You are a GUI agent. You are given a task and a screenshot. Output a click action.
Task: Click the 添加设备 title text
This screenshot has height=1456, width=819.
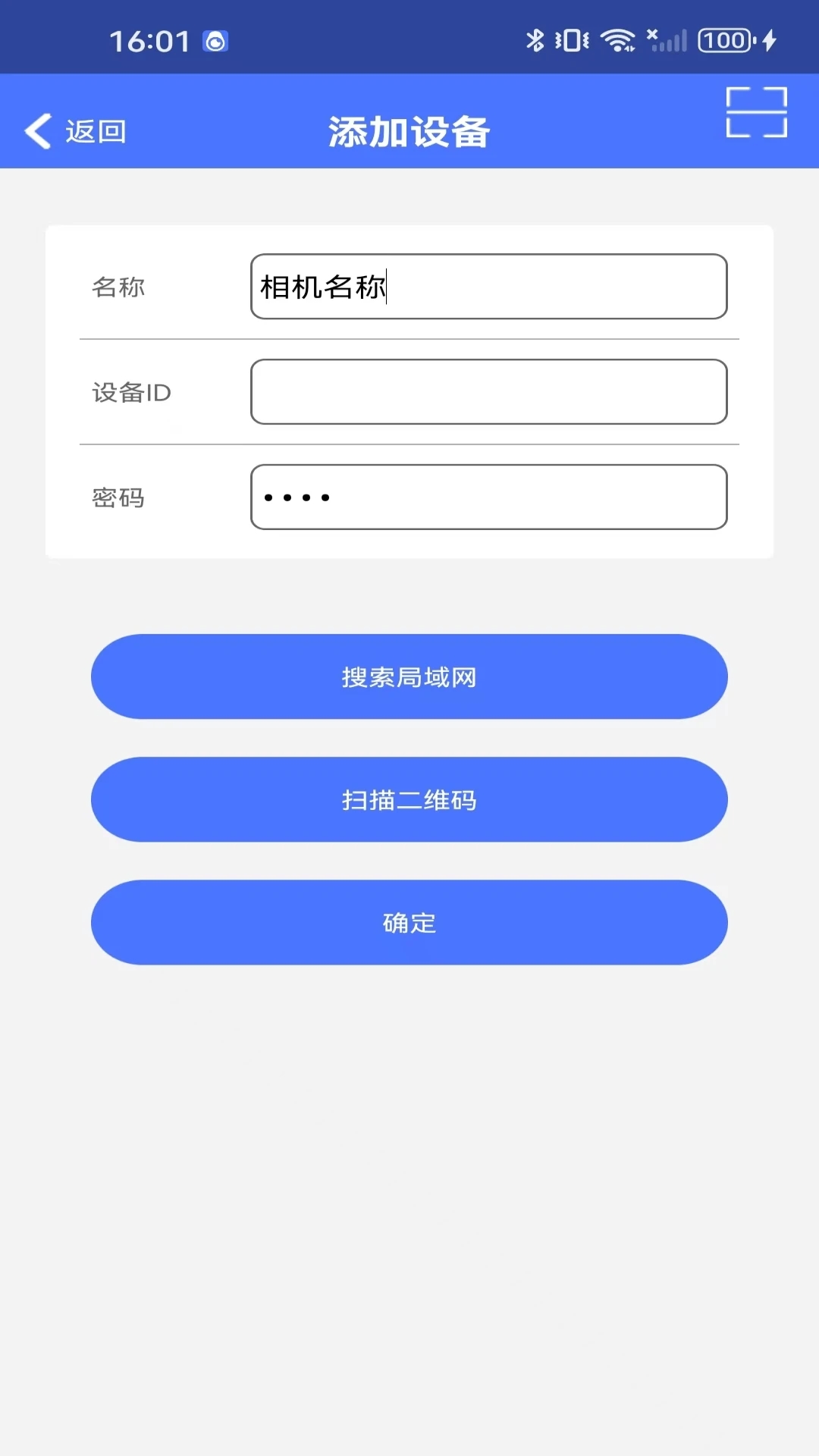point(409,129)
